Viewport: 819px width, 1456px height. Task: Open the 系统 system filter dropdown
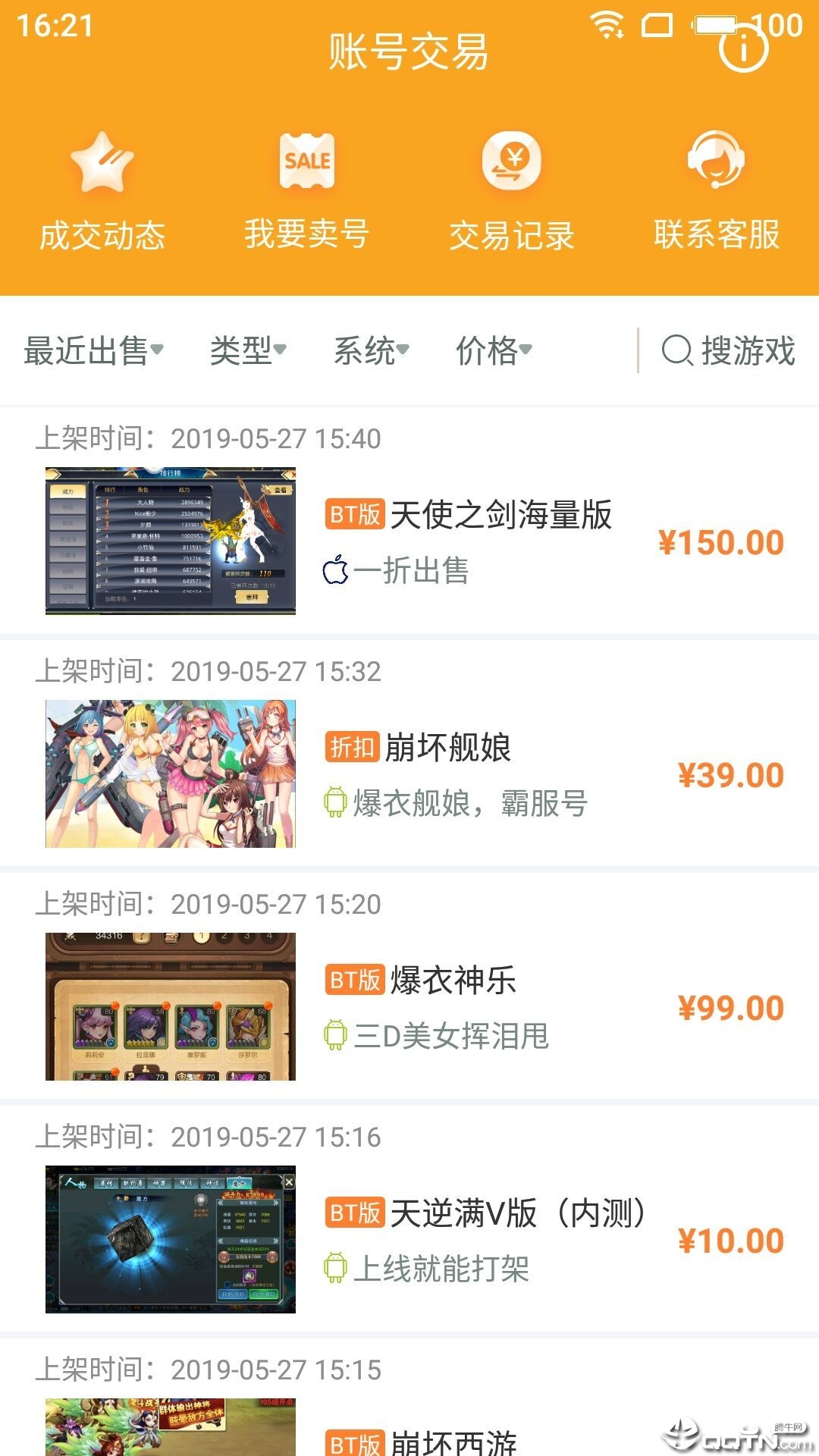pyautogui.click(x=372, y=350)
